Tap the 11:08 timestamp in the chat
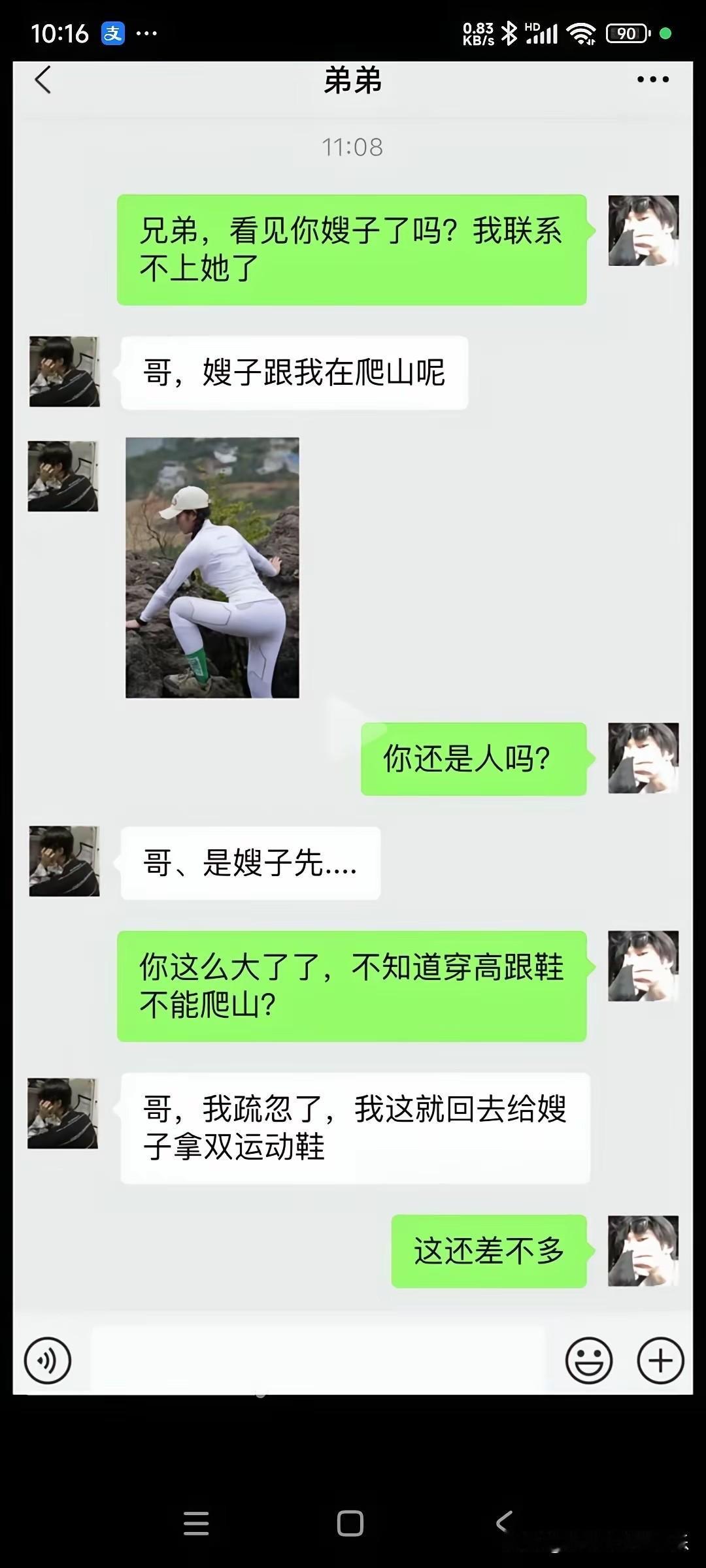Image resolution: width=706 pixels, height=1568 pixels. coord(352,147)
